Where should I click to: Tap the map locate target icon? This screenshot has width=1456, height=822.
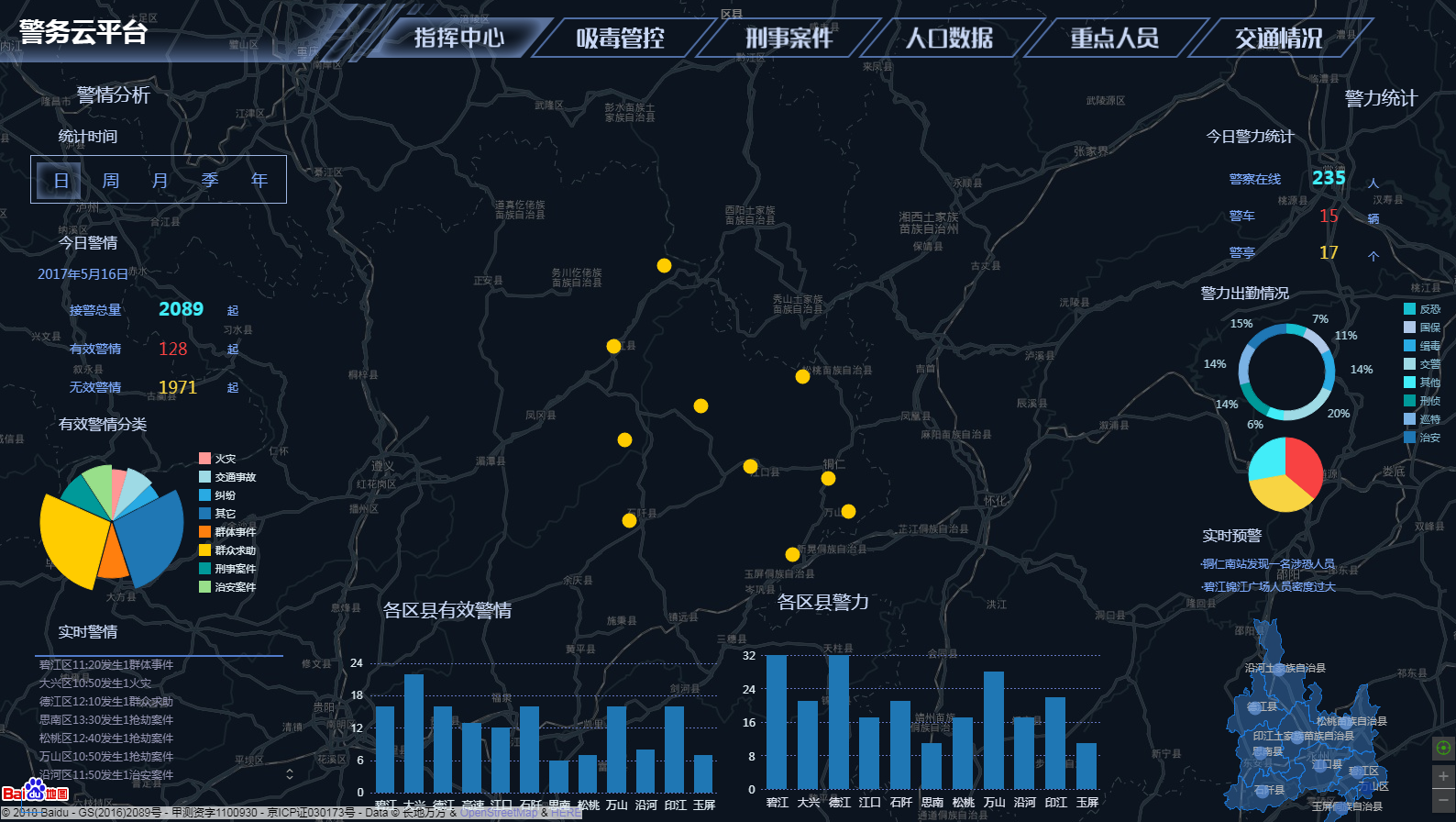click(x=1443, y=748)
